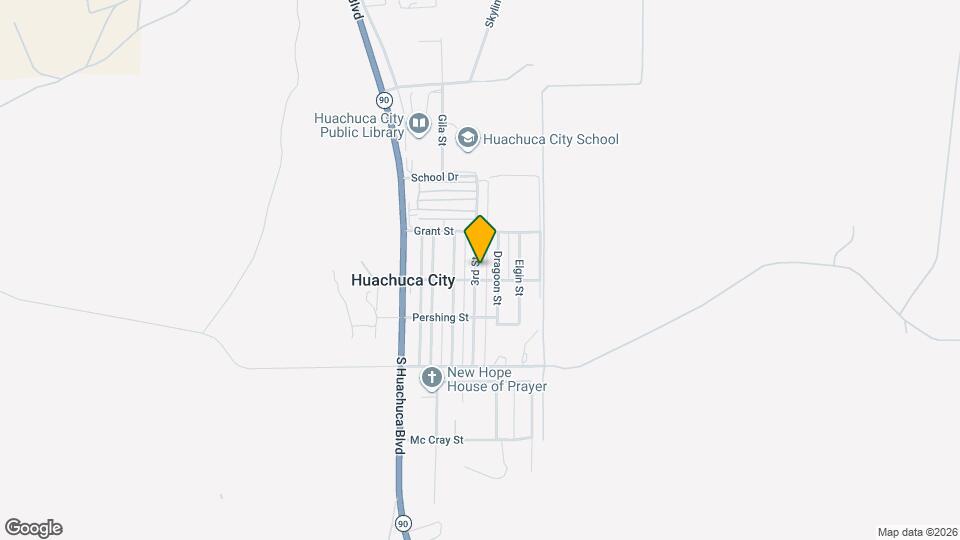Screen dimensions: 960x540
Task: Select the Huachuca City School marker
Action: coord(467,139)
